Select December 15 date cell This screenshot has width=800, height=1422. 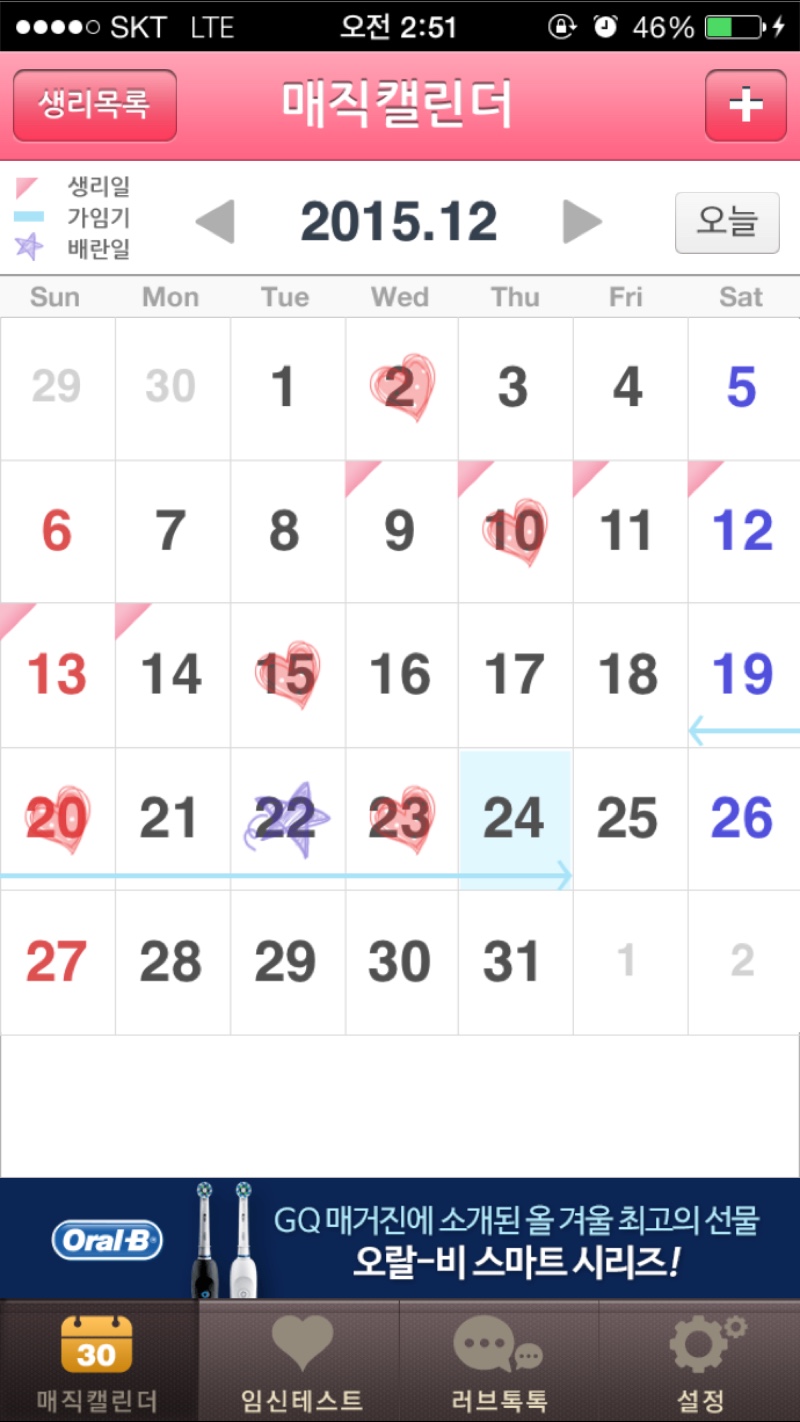tap(288, 674)
